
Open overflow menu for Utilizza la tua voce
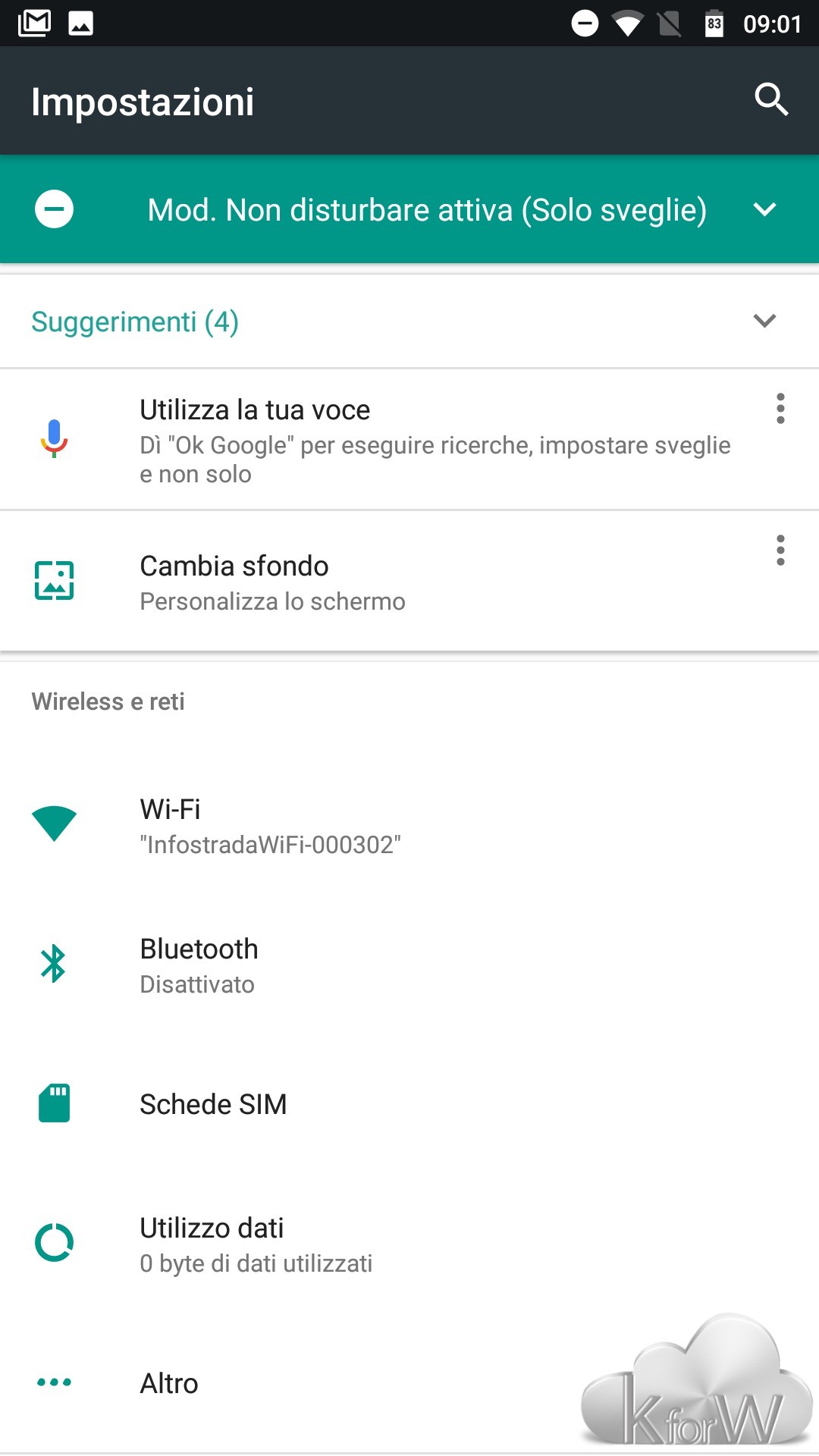click(780, 409)
